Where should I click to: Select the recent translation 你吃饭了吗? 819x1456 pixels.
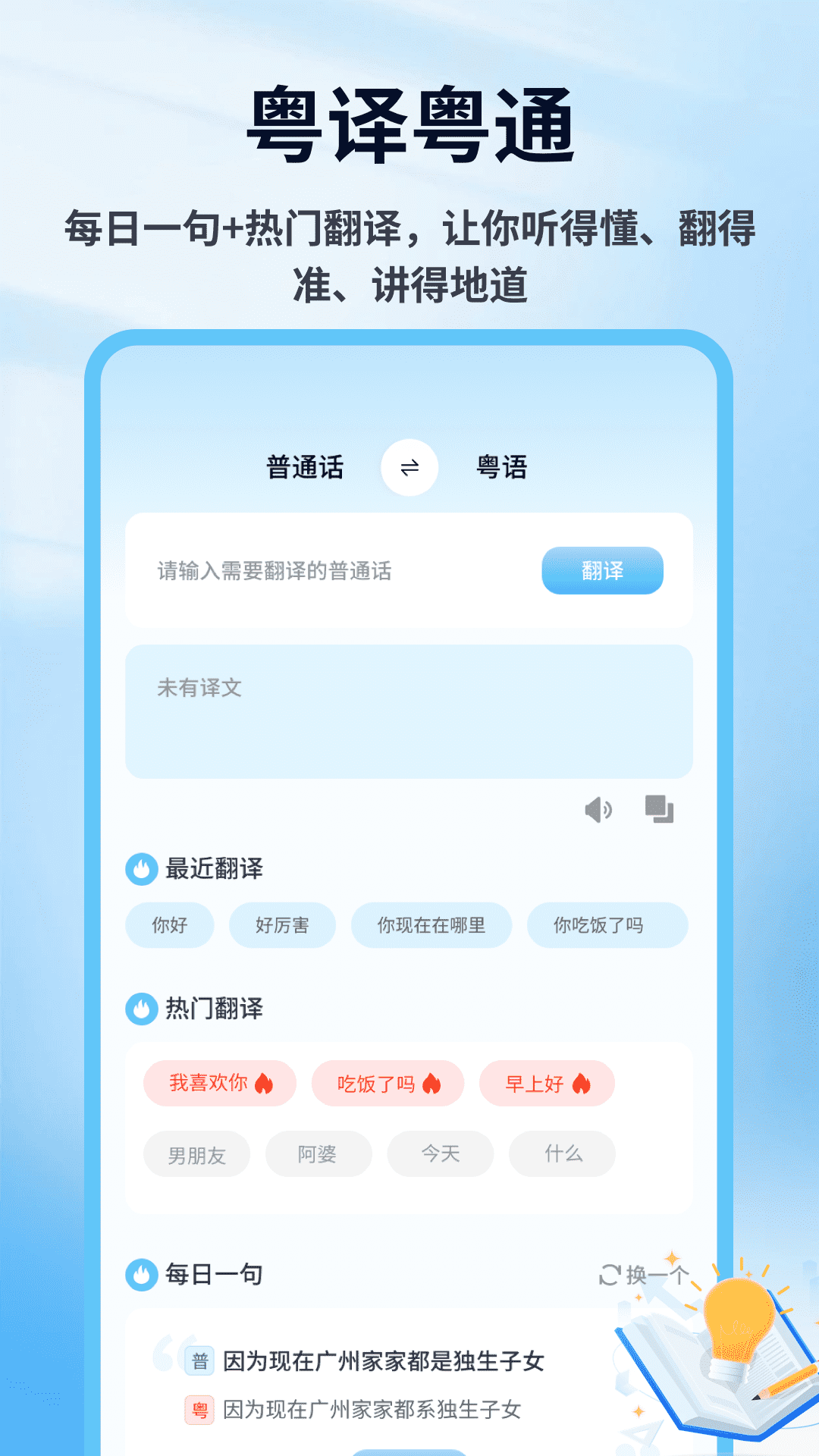tap(607, 925)
